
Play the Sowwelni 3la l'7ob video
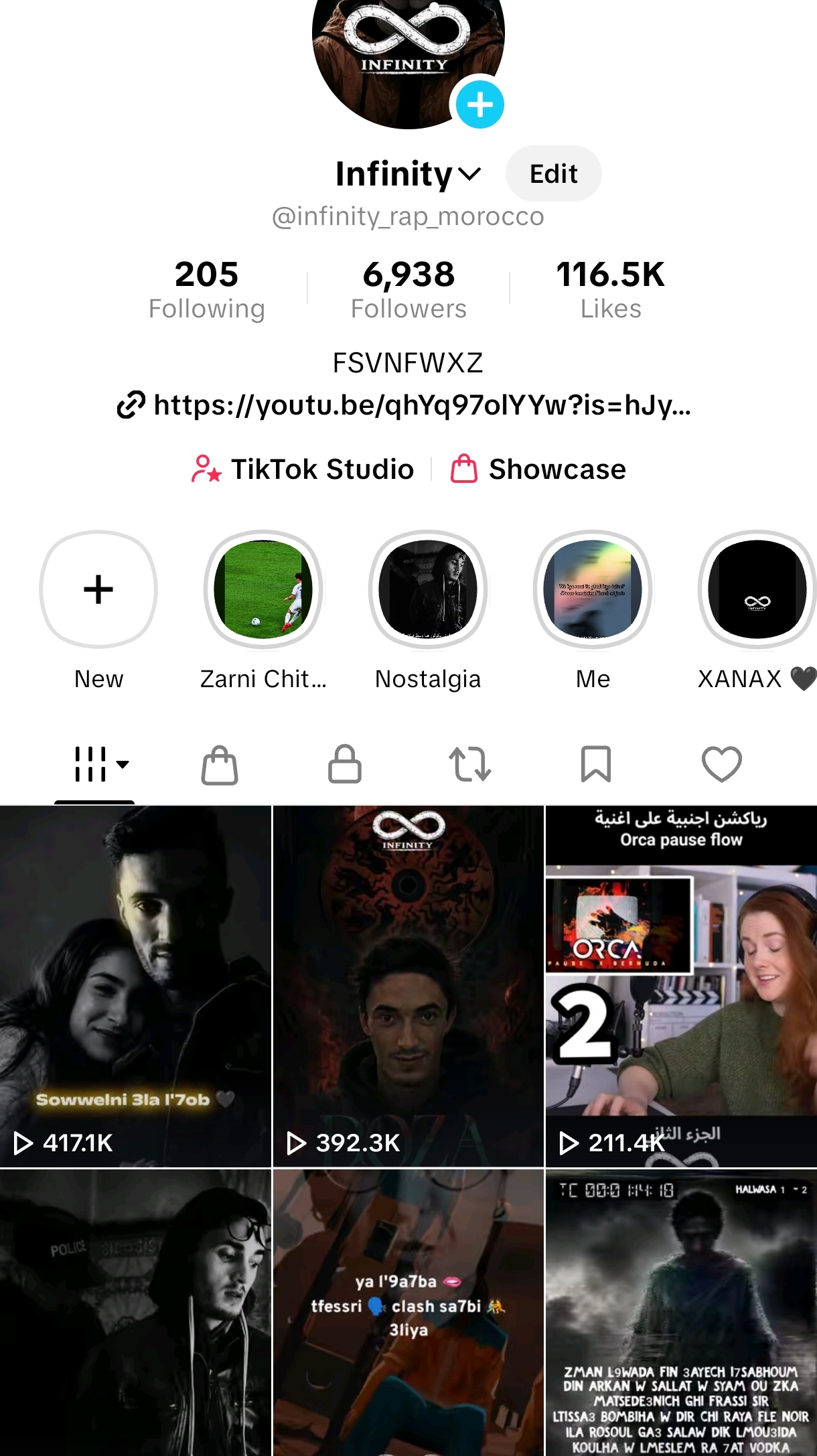pos(135,986)
